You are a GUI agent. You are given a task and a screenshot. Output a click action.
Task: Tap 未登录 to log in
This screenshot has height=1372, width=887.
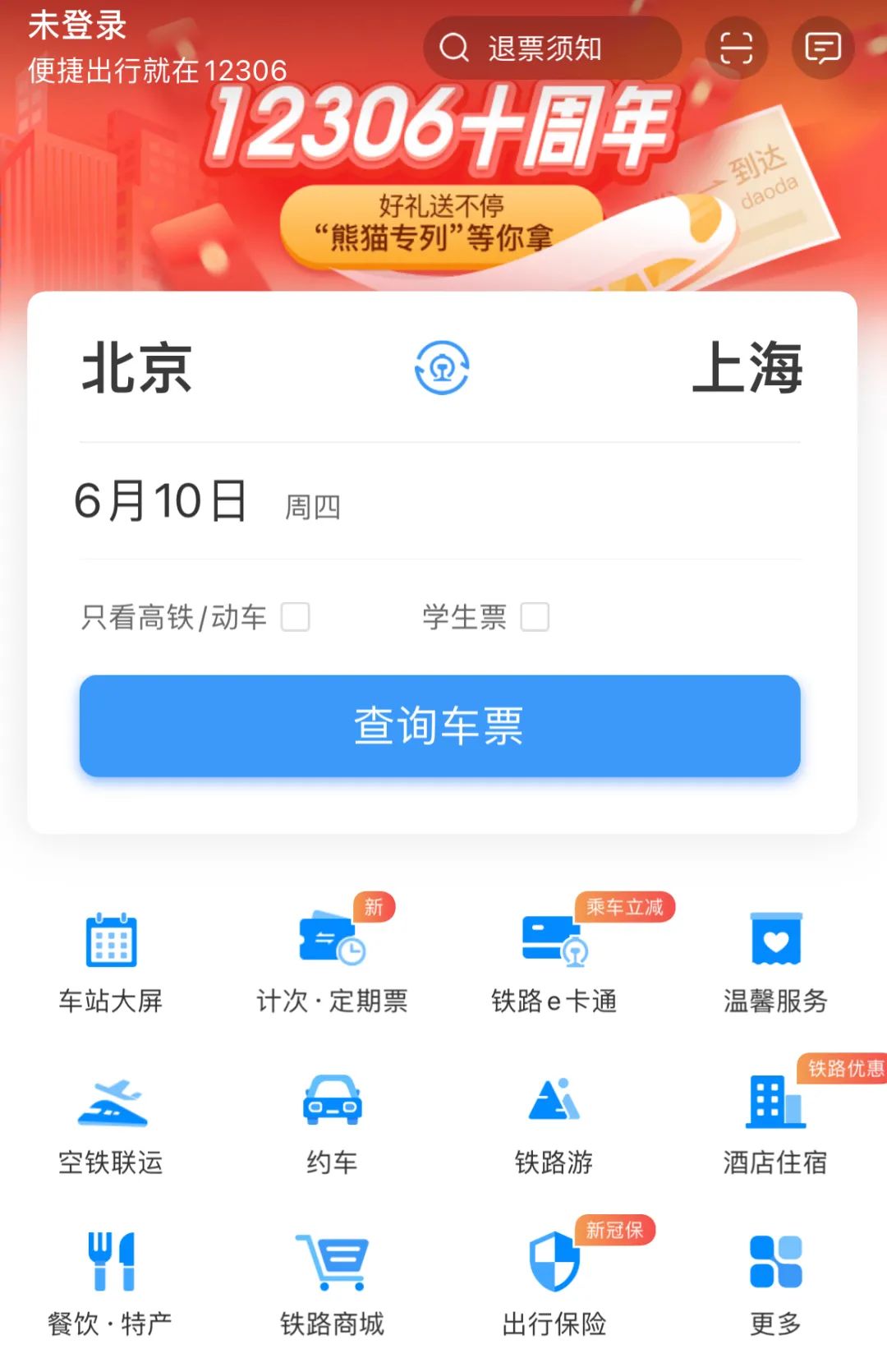[76, 27]
